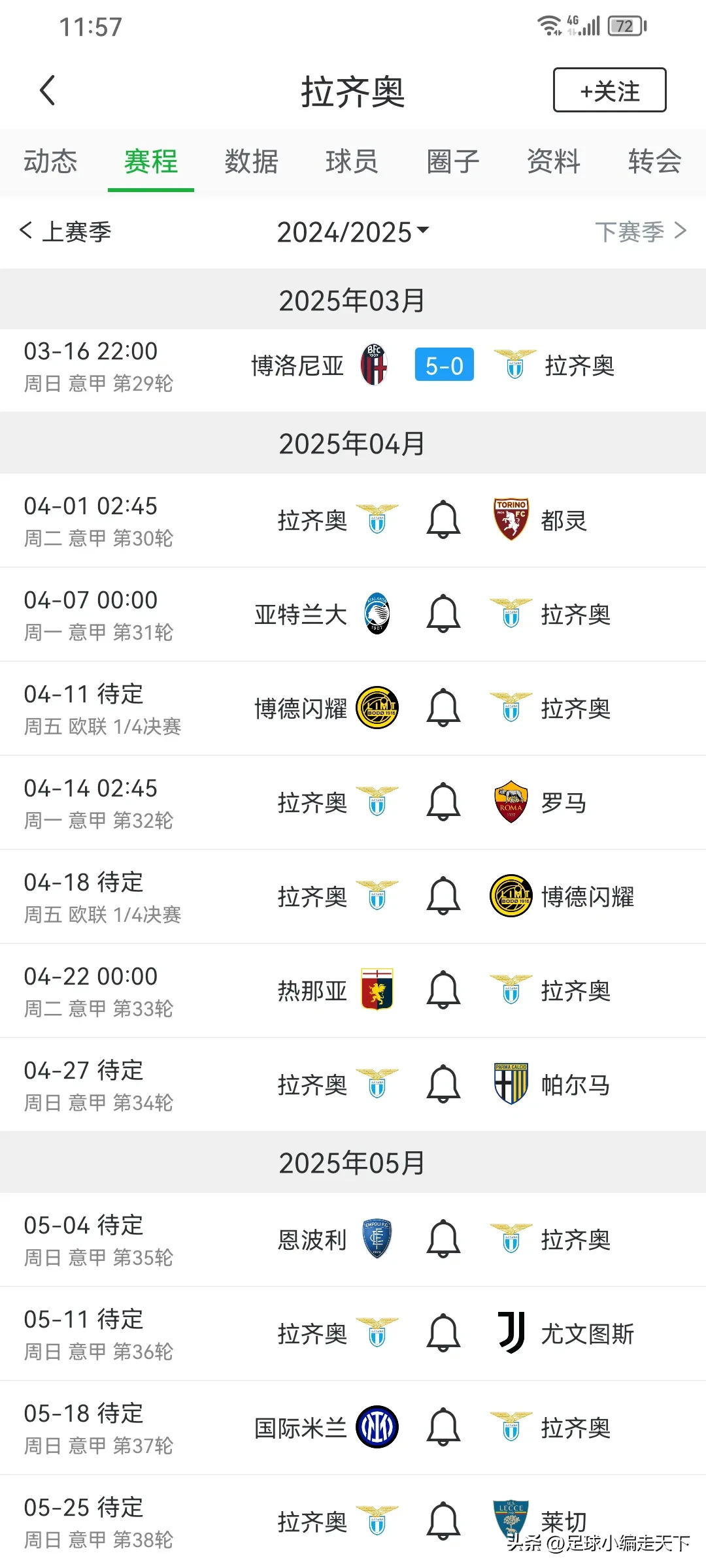Tap the back arrow to return
This screenshot has width=706, height=1568.
coord(46,90)
